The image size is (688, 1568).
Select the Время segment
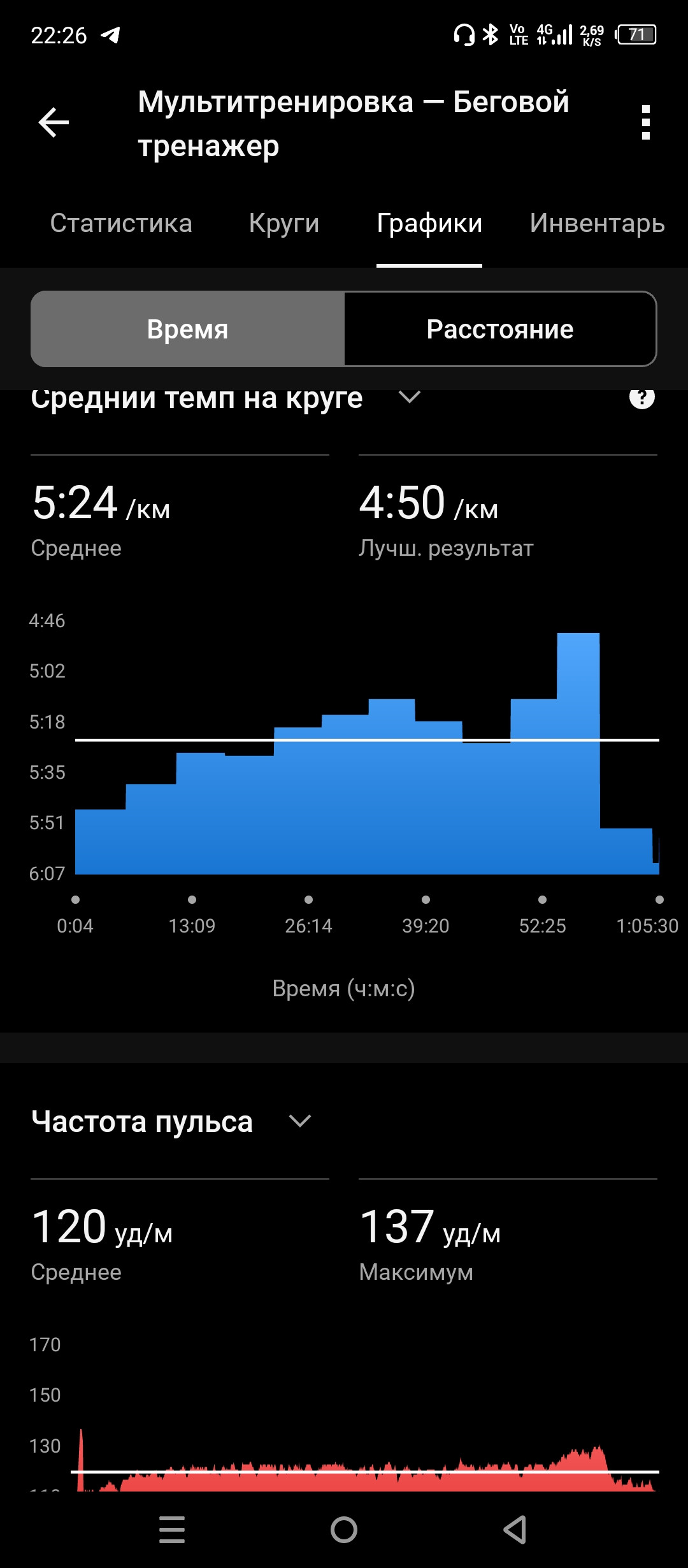[187, 329]
